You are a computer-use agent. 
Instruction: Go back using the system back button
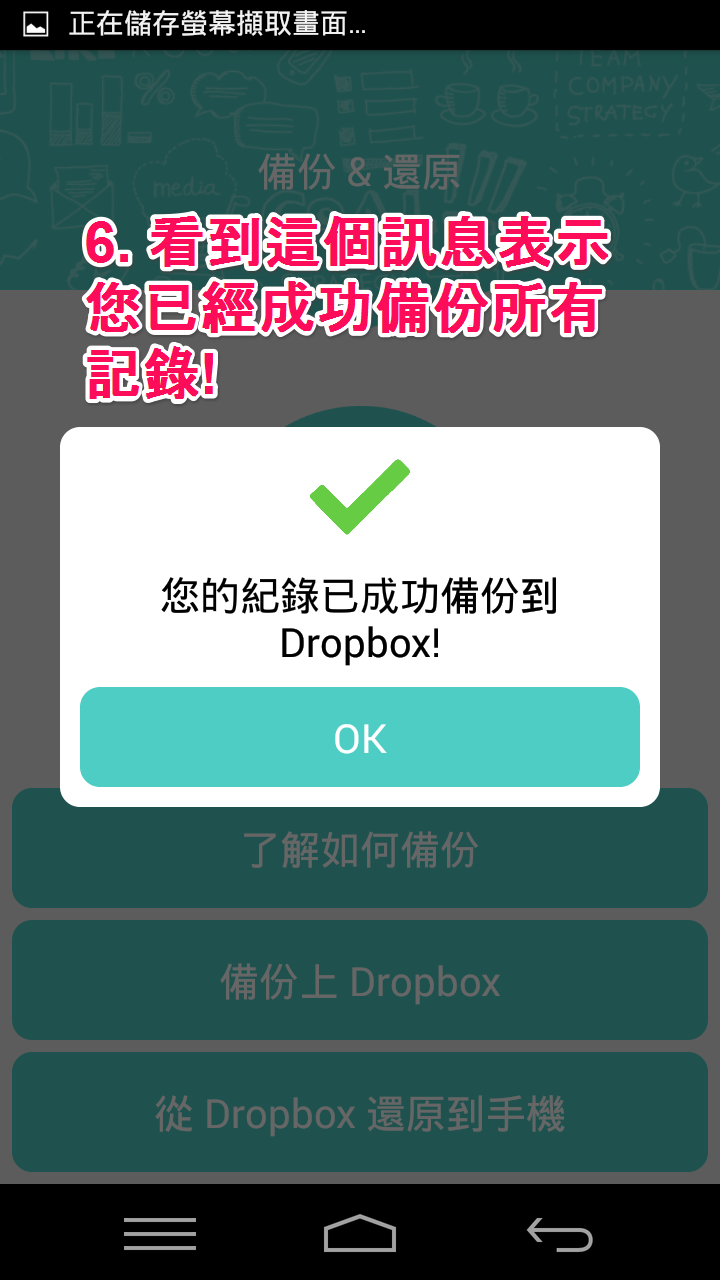[560, 1234]
